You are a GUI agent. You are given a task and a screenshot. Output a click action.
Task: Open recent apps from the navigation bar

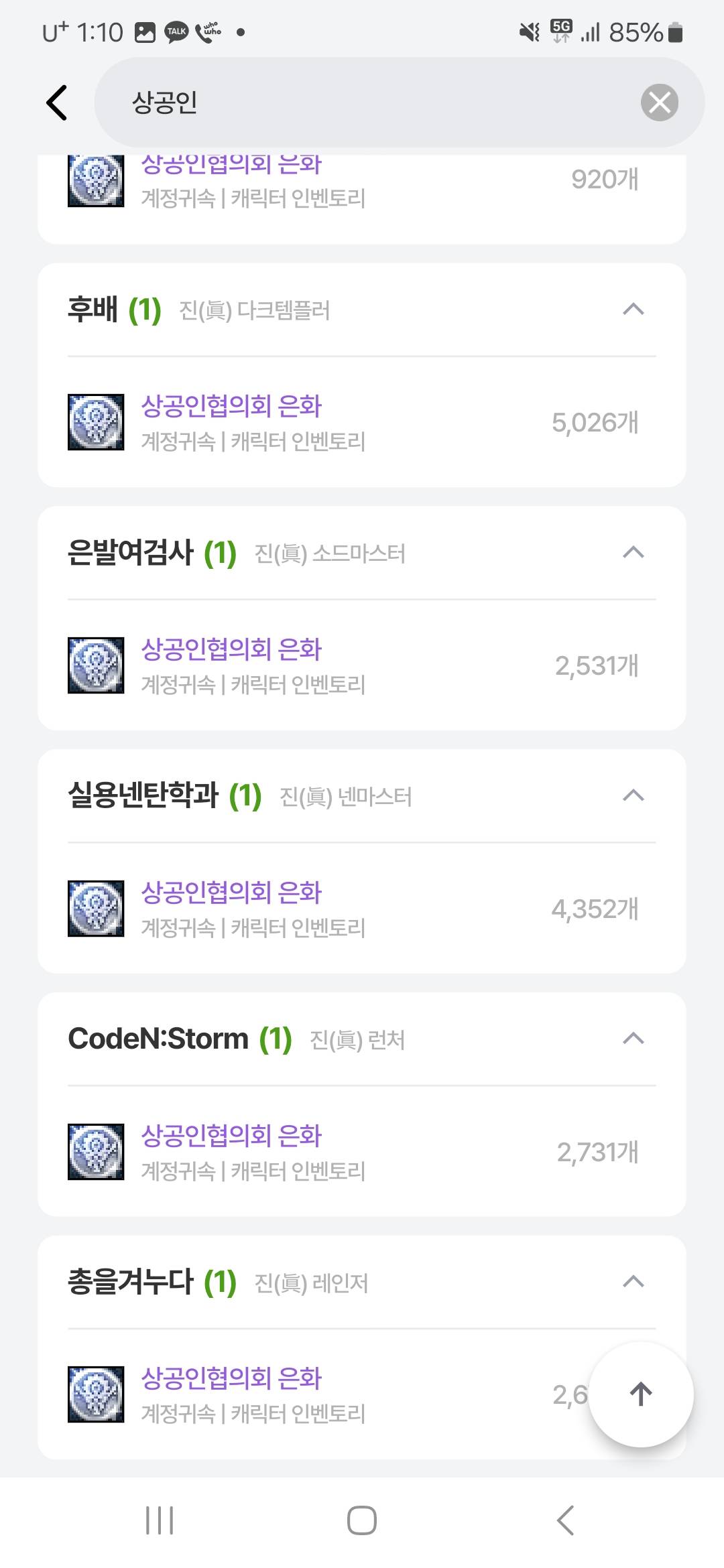tap(160, 1520)
